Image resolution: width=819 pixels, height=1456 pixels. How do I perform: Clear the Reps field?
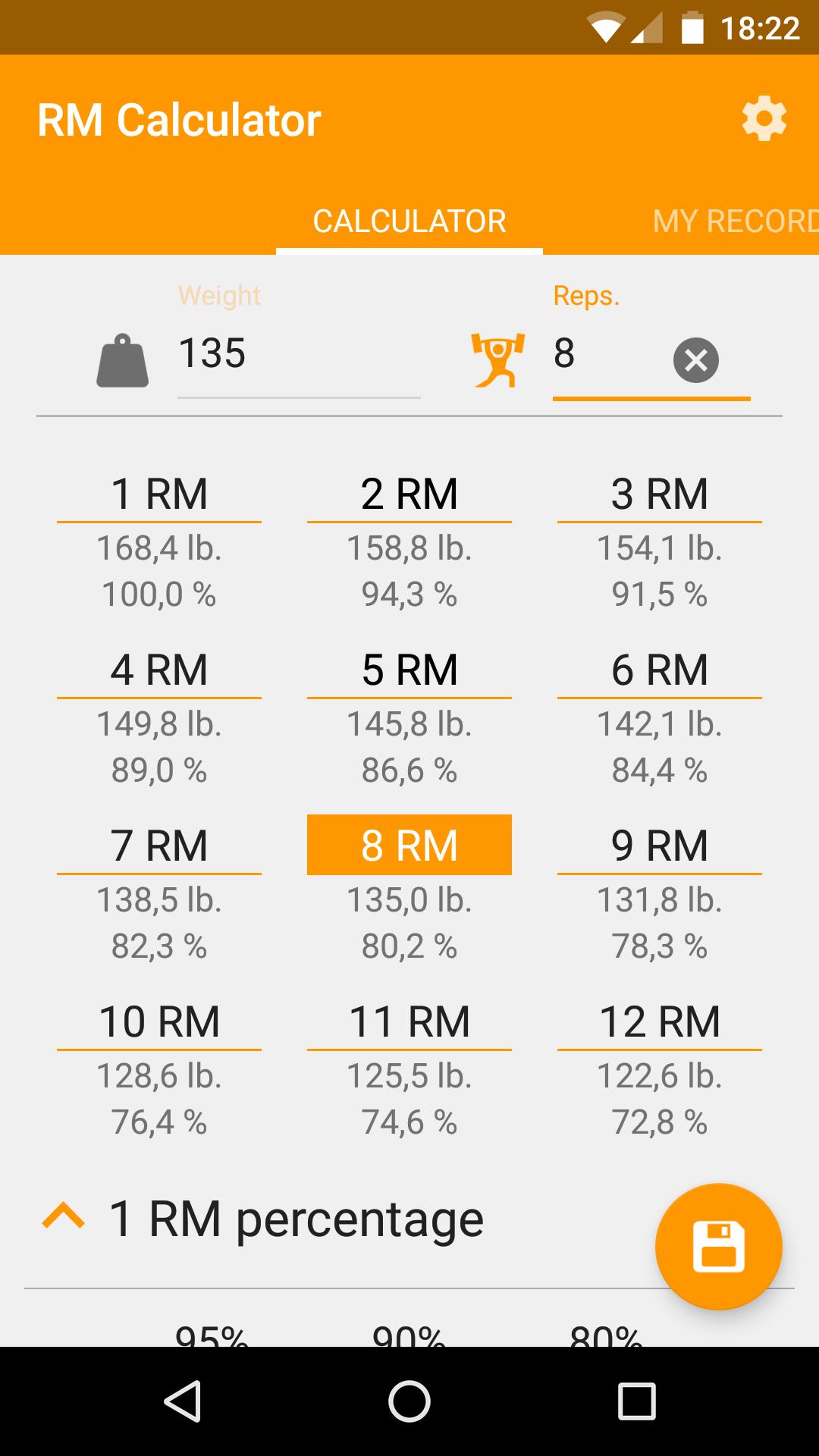[695, 359]
